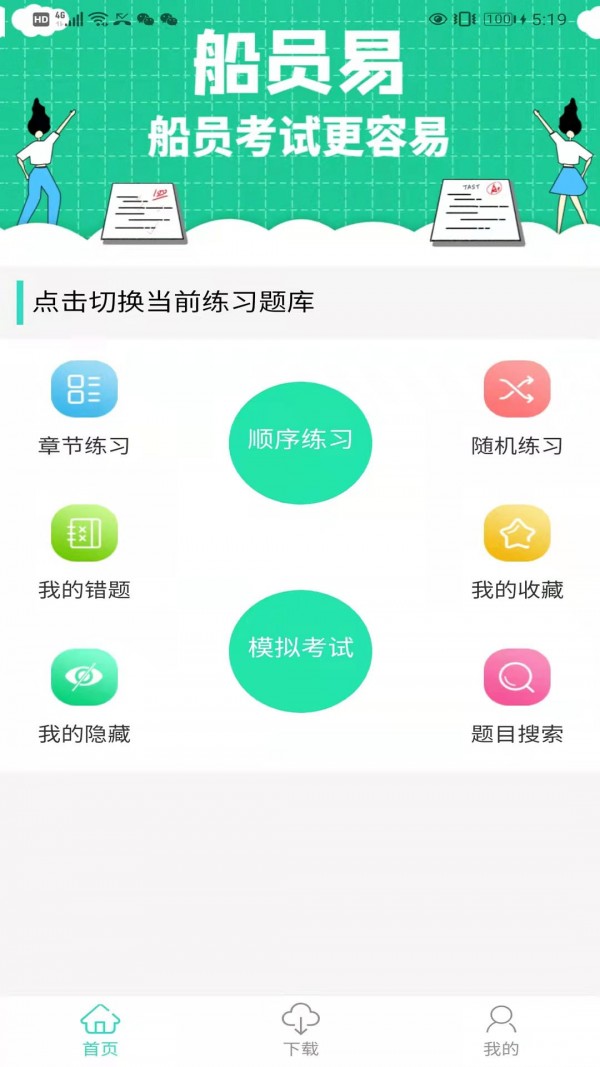Start 模拟考试 mock exam

click(300, 648)
